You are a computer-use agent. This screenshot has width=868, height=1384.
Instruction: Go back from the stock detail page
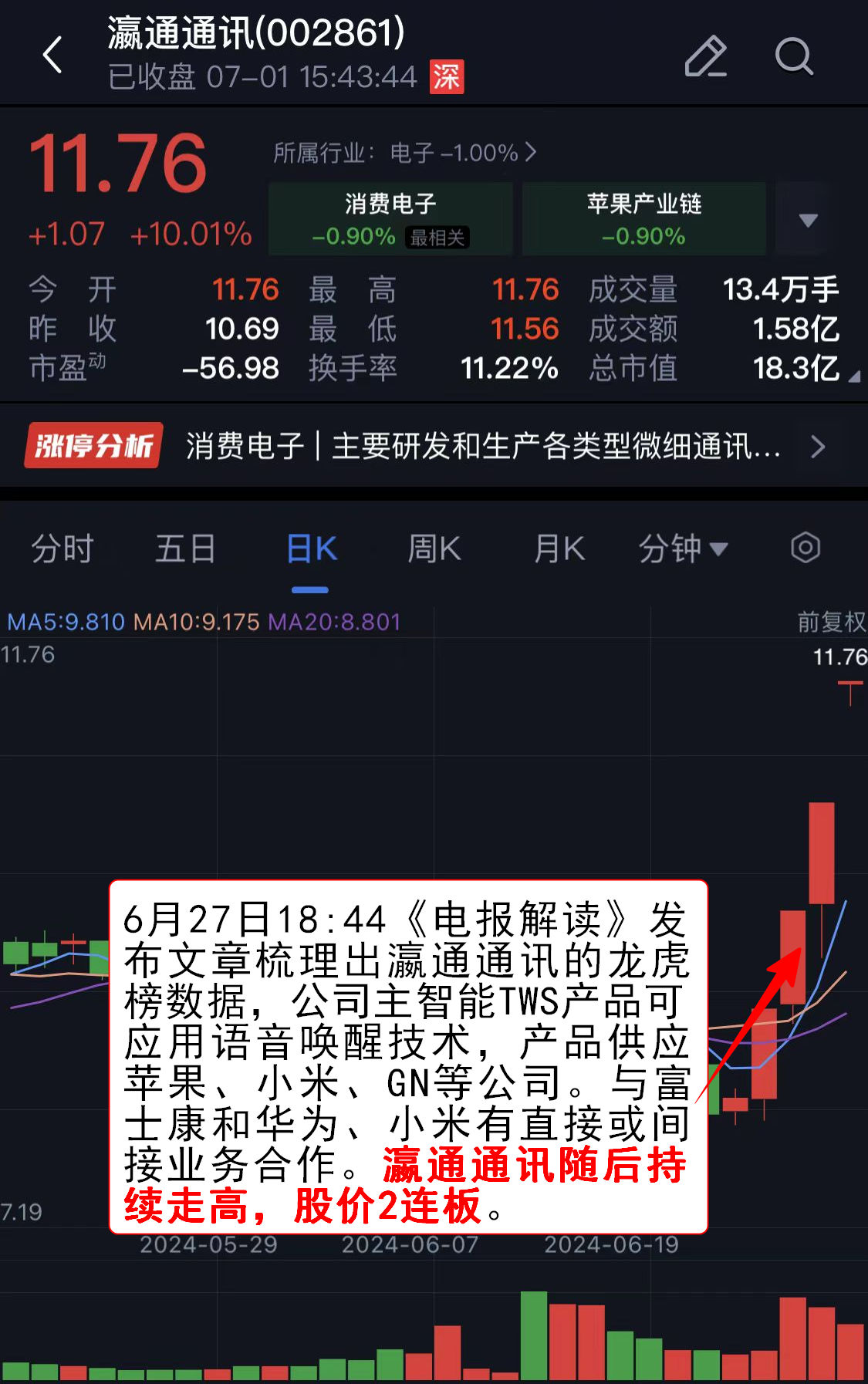tap(52, 56)
